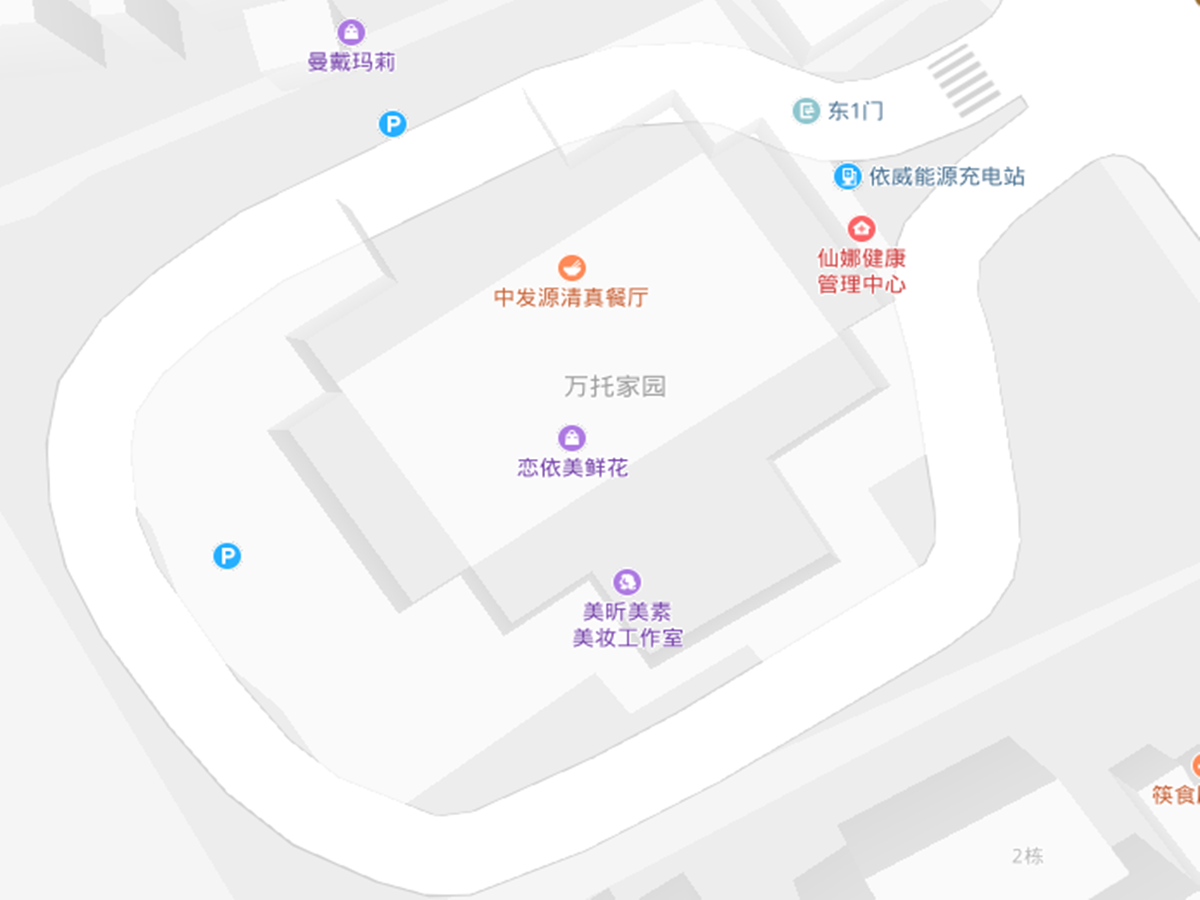Select the 美昕美素美妆工作室 marker

click(x=627, y=582)
